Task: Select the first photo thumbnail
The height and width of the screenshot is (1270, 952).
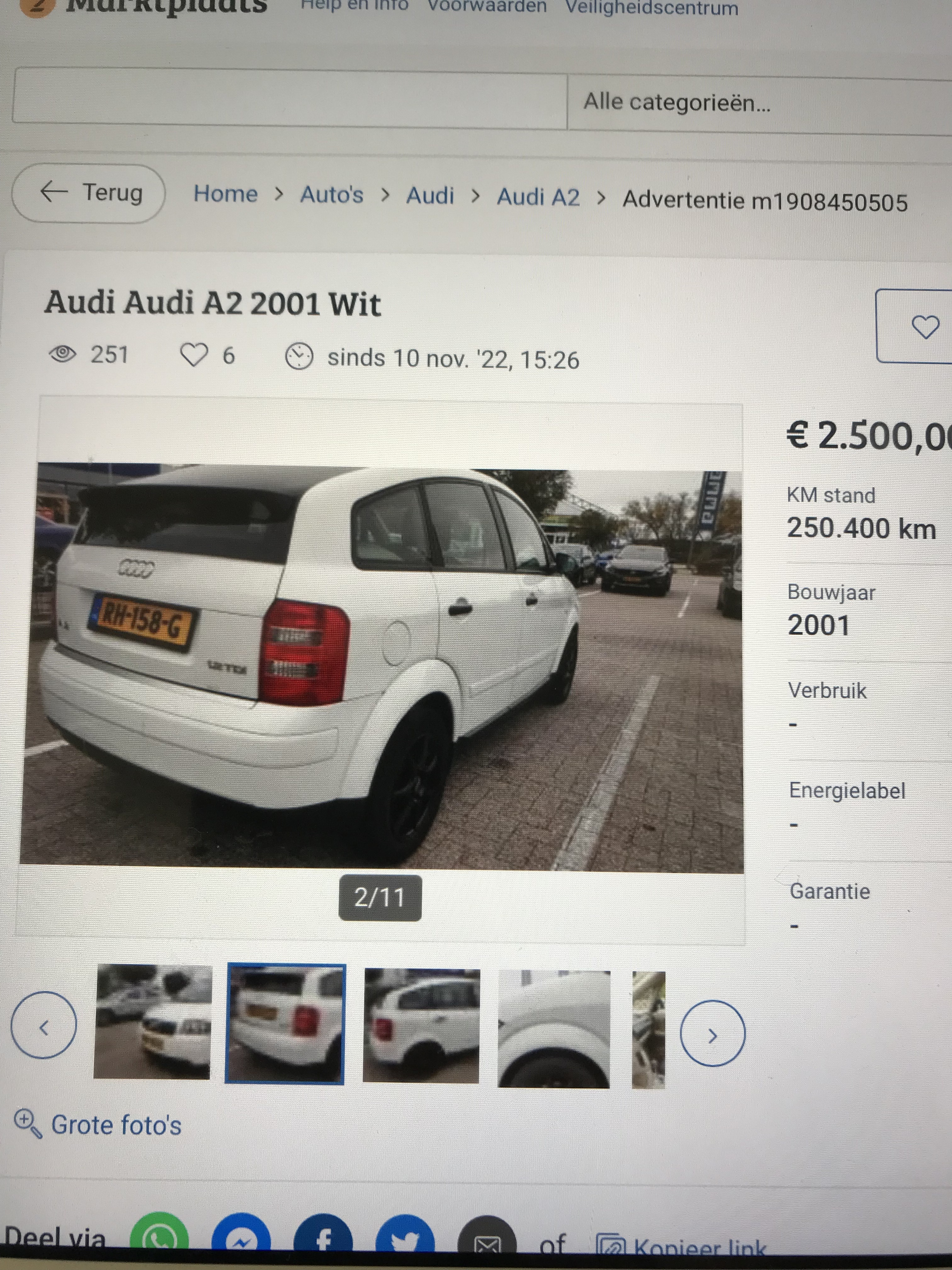Action: pyautogui.click(x=153, y=1022)
